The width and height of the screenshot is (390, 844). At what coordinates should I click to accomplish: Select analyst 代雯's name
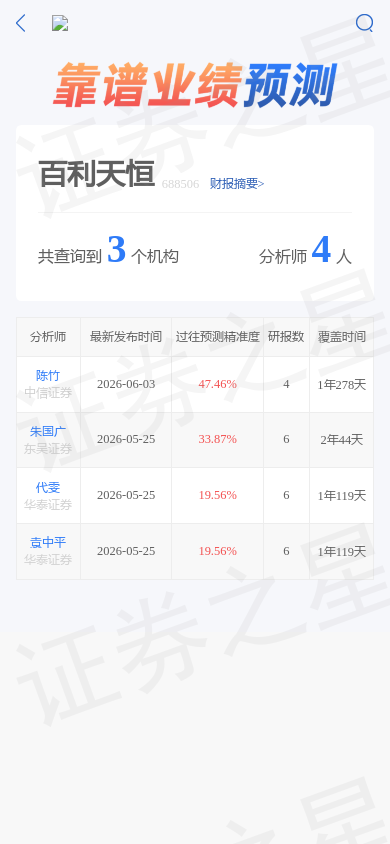click(48, 488)
